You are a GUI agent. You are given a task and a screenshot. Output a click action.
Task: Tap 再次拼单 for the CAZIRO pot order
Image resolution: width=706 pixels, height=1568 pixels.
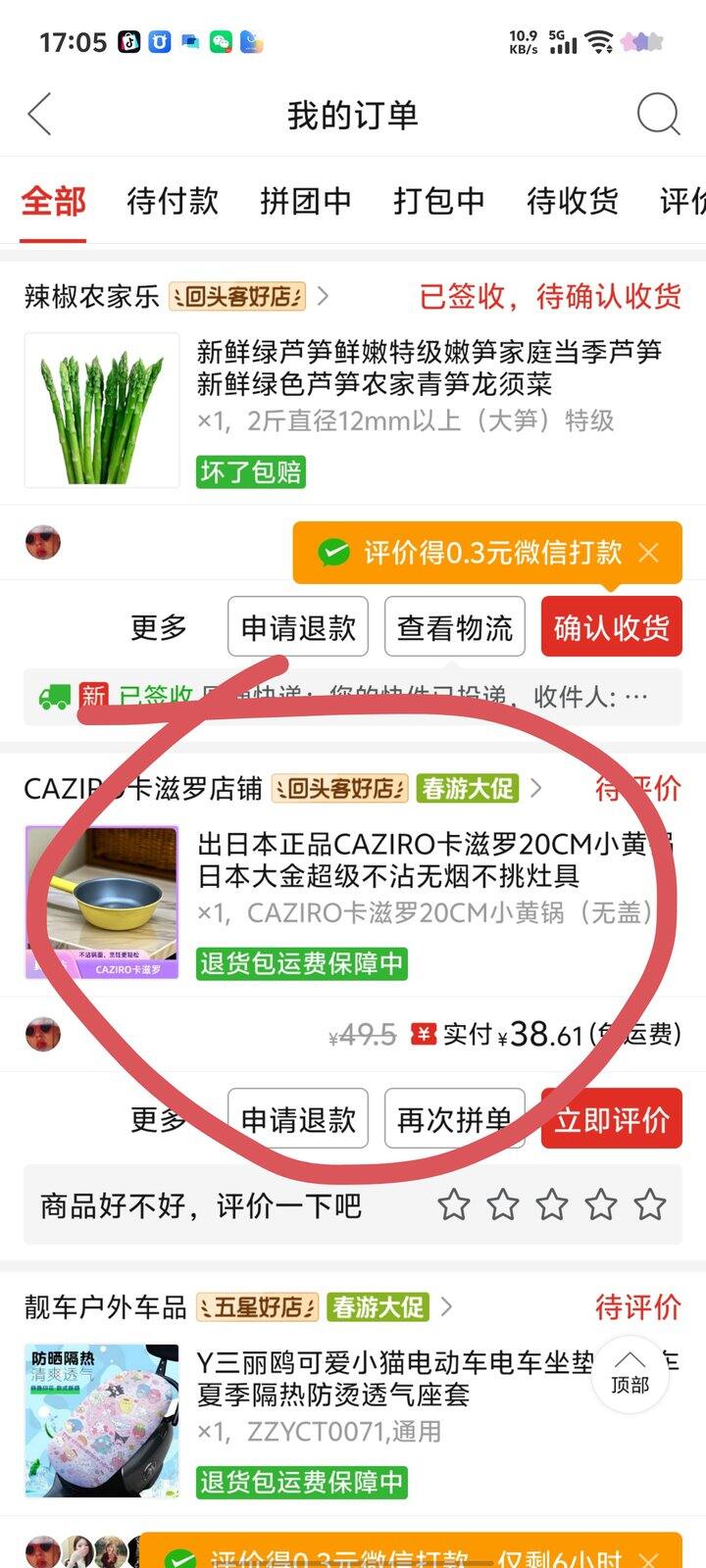click(x=454, y=1119)
